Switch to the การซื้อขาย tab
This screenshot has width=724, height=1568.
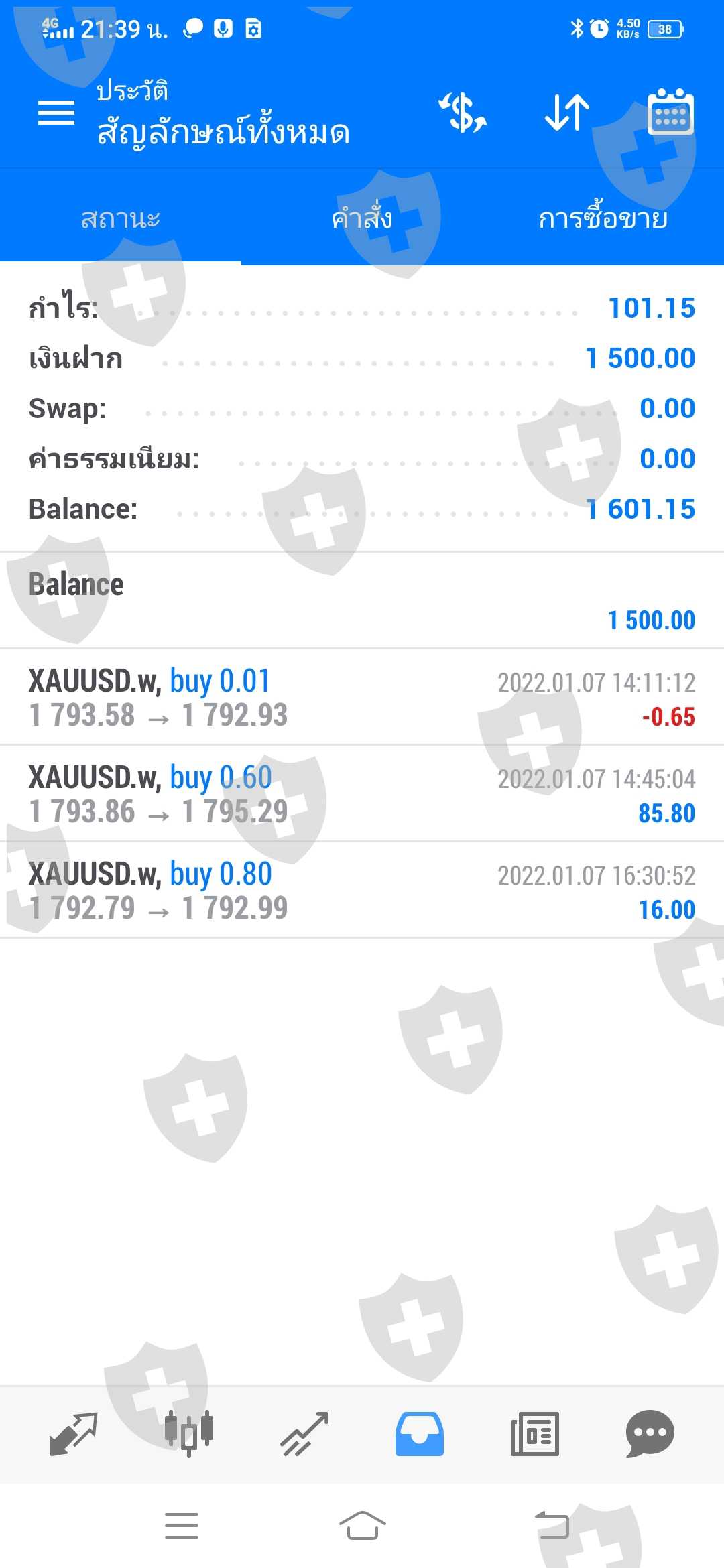click(x=603, y=218)
